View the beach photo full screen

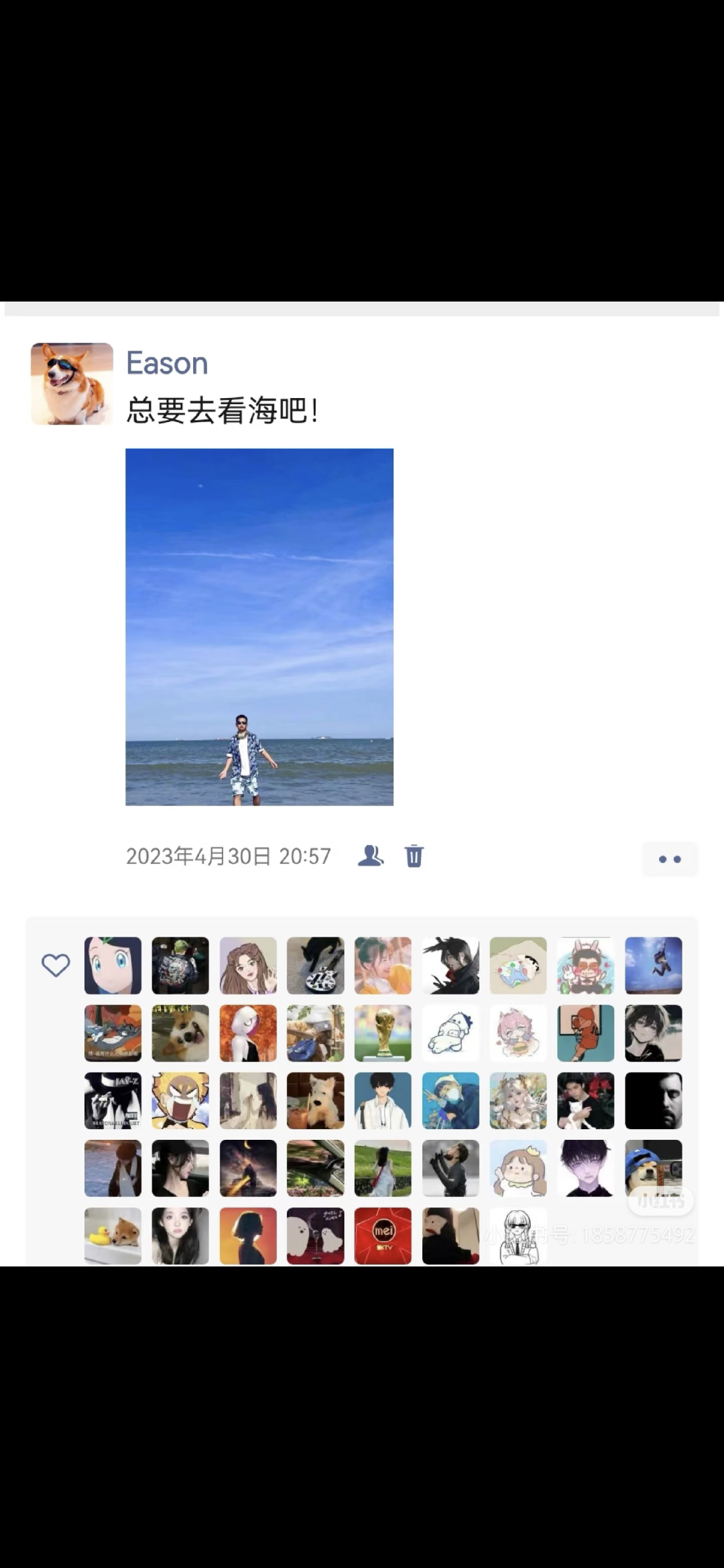[x=259, y=627]
